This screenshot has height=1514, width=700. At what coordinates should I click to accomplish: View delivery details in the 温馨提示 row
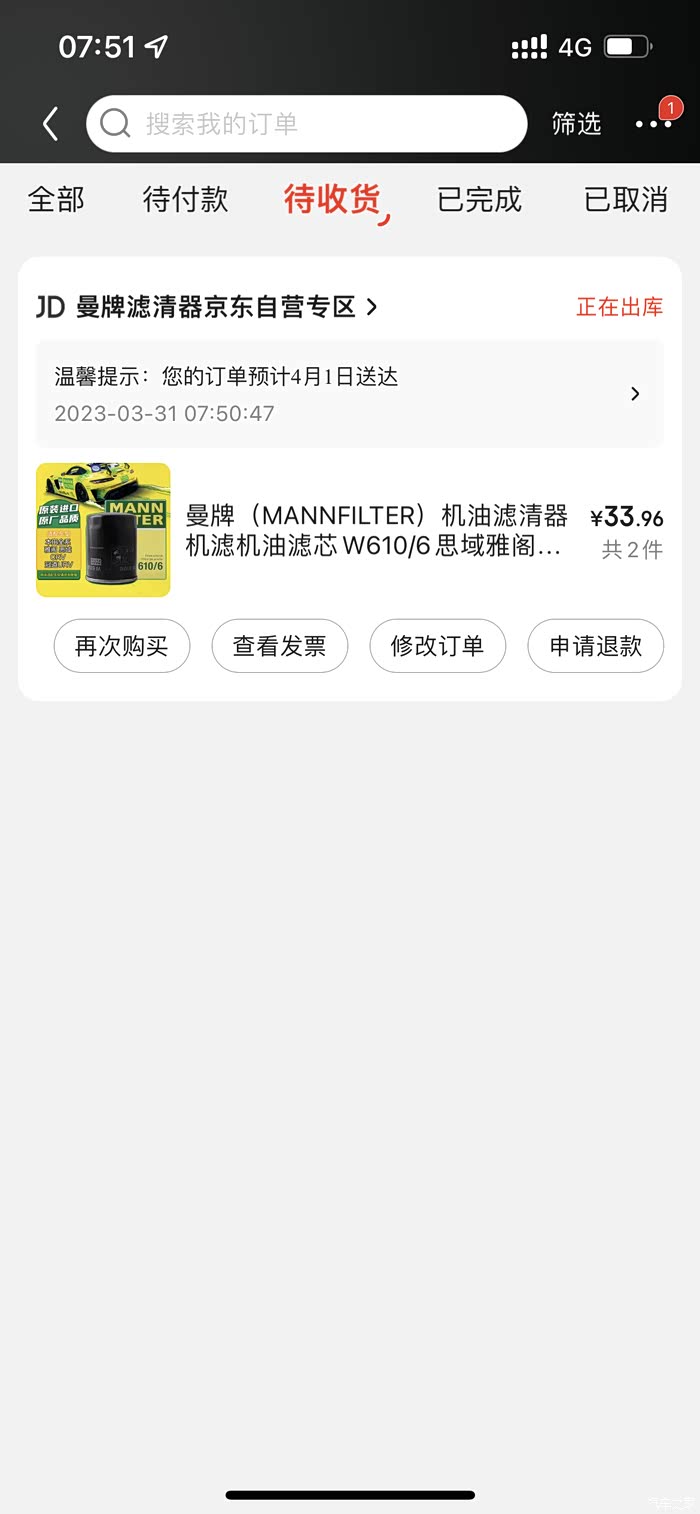pyautogui.click(x=349, y=394)
